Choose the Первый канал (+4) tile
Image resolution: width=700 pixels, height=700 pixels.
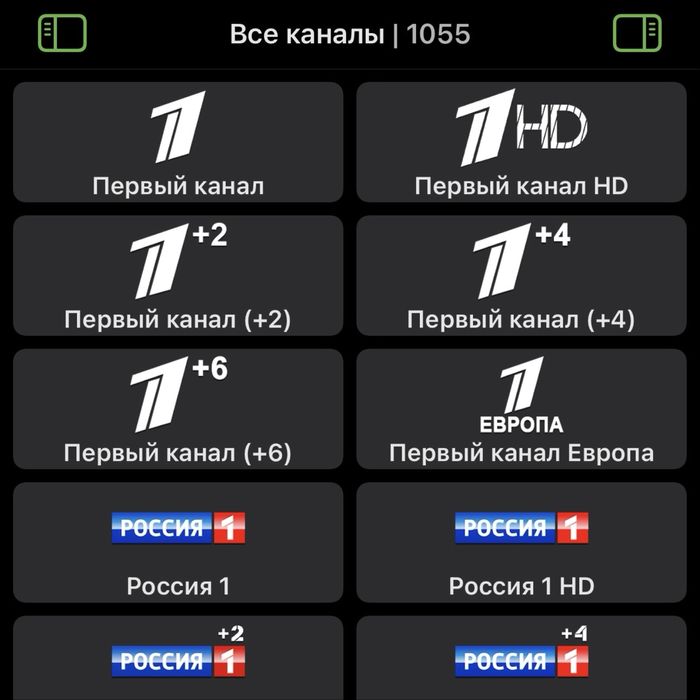521,276
